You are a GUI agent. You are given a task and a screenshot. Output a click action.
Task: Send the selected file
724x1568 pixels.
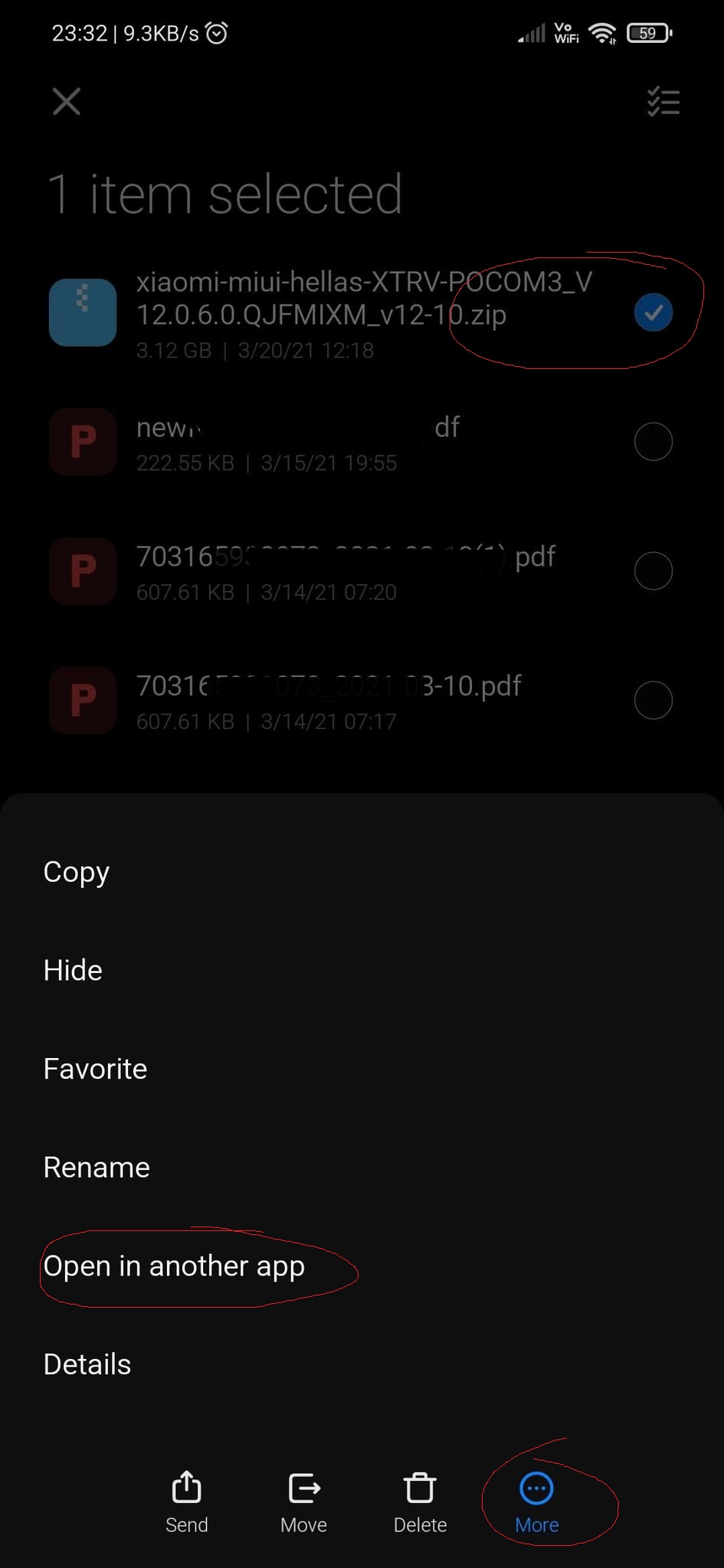187,1501
